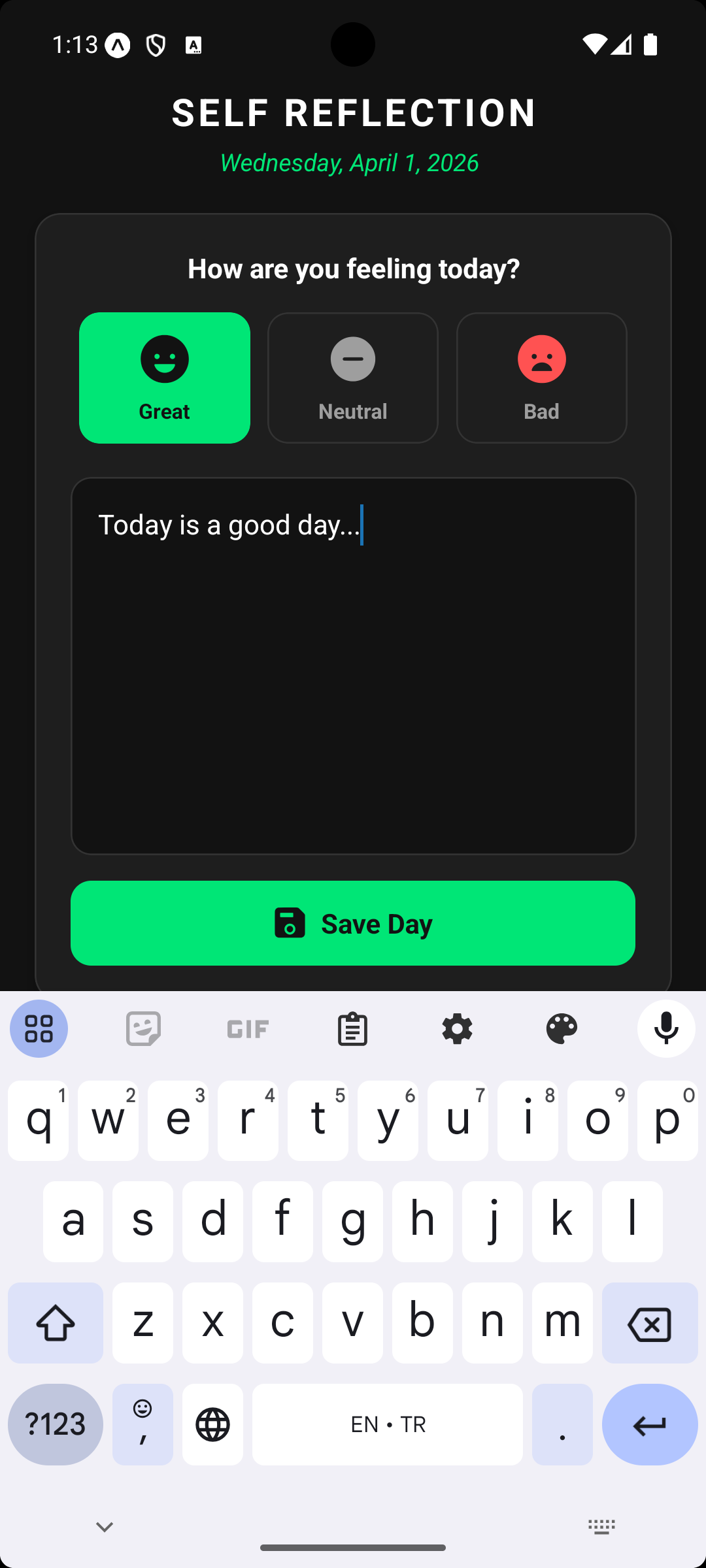Start voice typing with the microphone
The height and width of the screenshot is (1568, 706).
(665, 1028)
